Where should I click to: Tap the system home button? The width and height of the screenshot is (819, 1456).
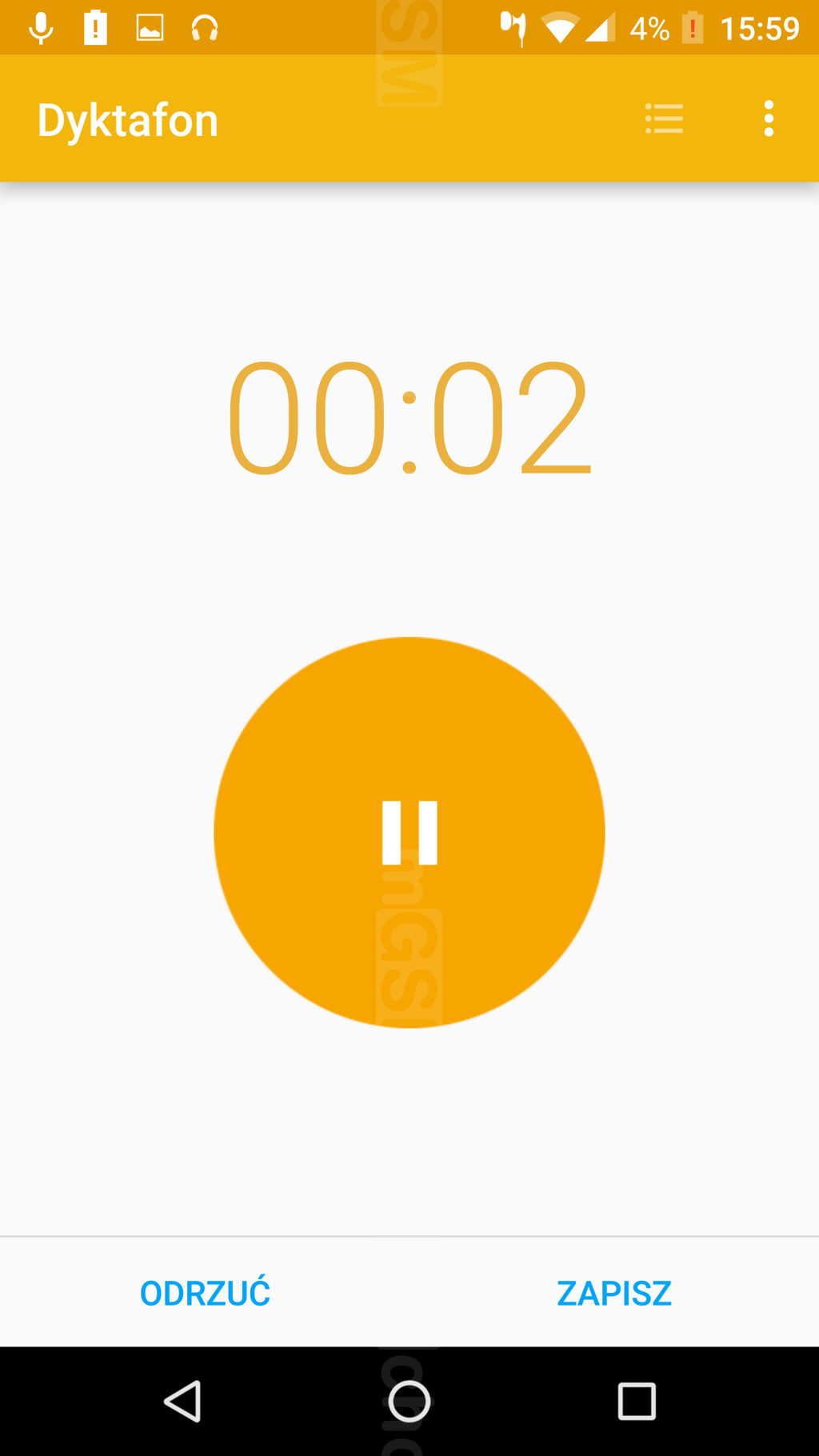(409, 1401)
